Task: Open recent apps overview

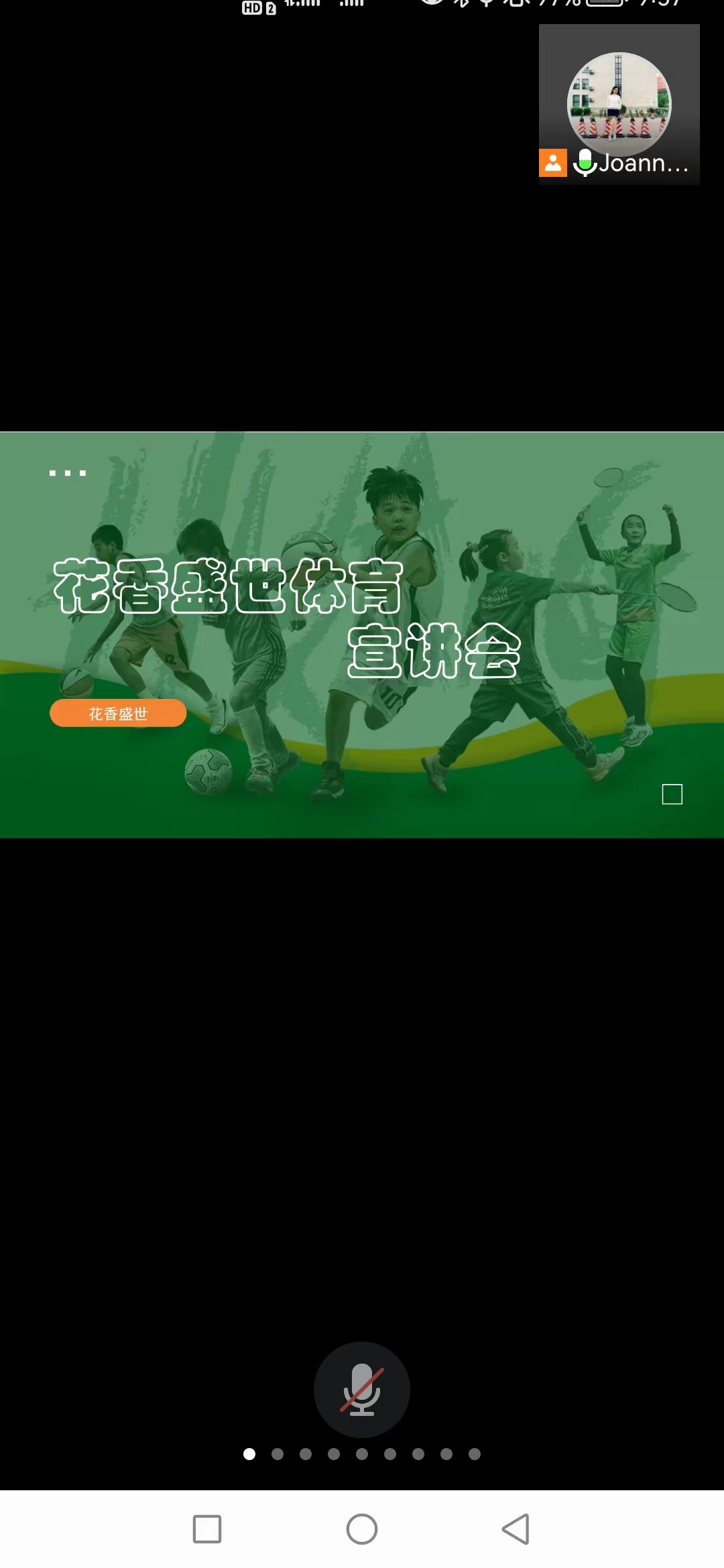Action: (x=207, y=1529)
